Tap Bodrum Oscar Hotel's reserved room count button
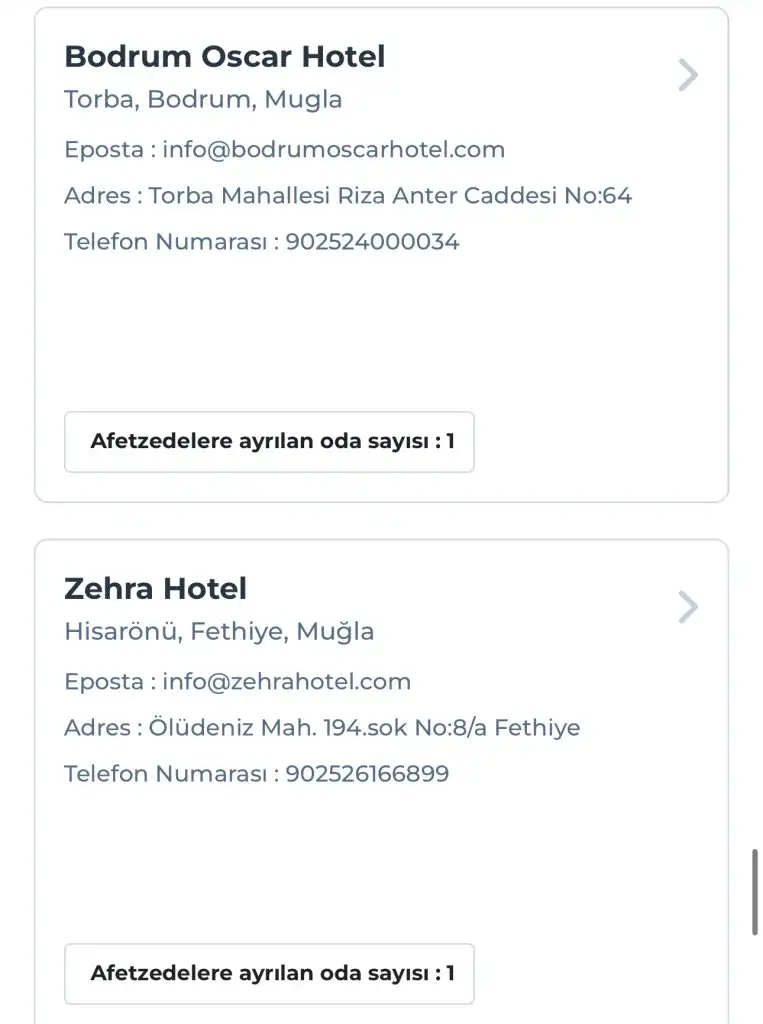Image resolution: width=763 pixels, height=1024 pixels. 269,441
